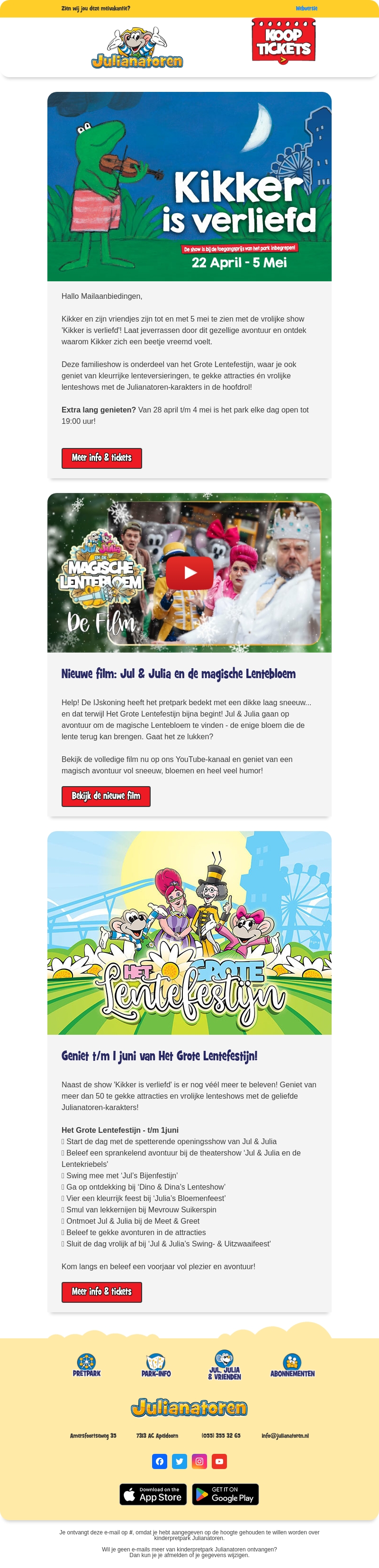Open the Het Grote Lentefestijn banner
Image resolution: width=379 pixels, height=1568 pixels.
click(189, 932)
